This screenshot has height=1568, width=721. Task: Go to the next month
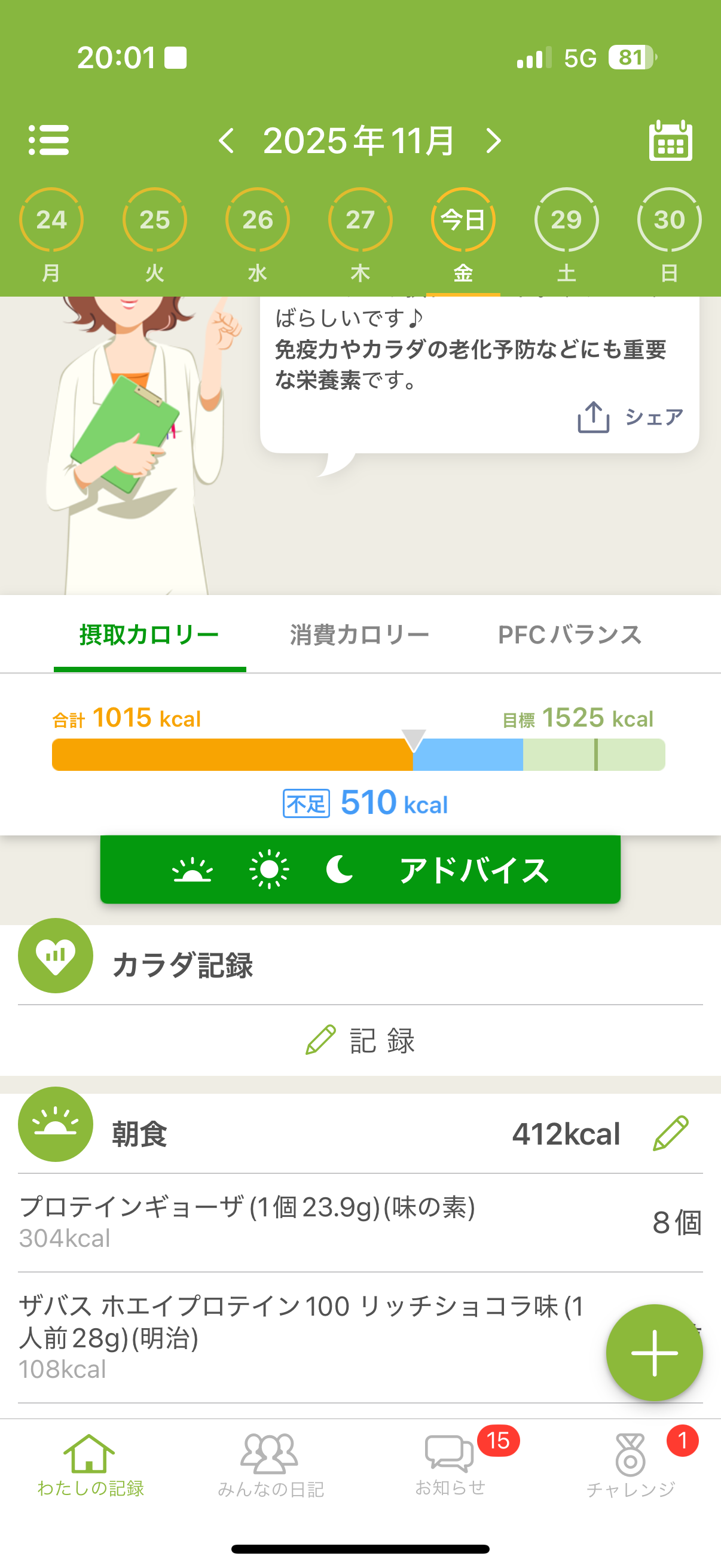[x=493, y=141]
